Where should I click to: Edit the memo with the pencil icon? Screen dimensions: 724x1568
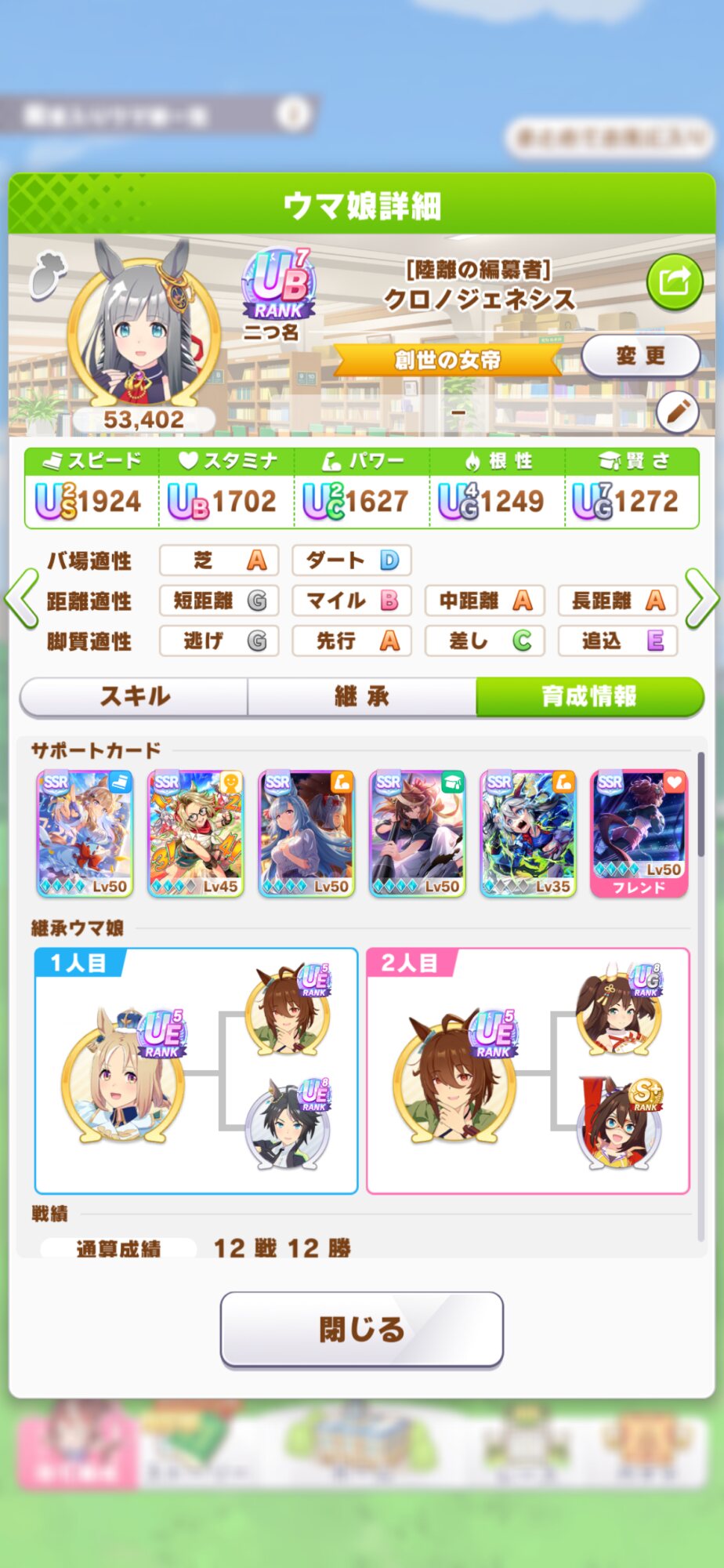[x=677, y=412]
